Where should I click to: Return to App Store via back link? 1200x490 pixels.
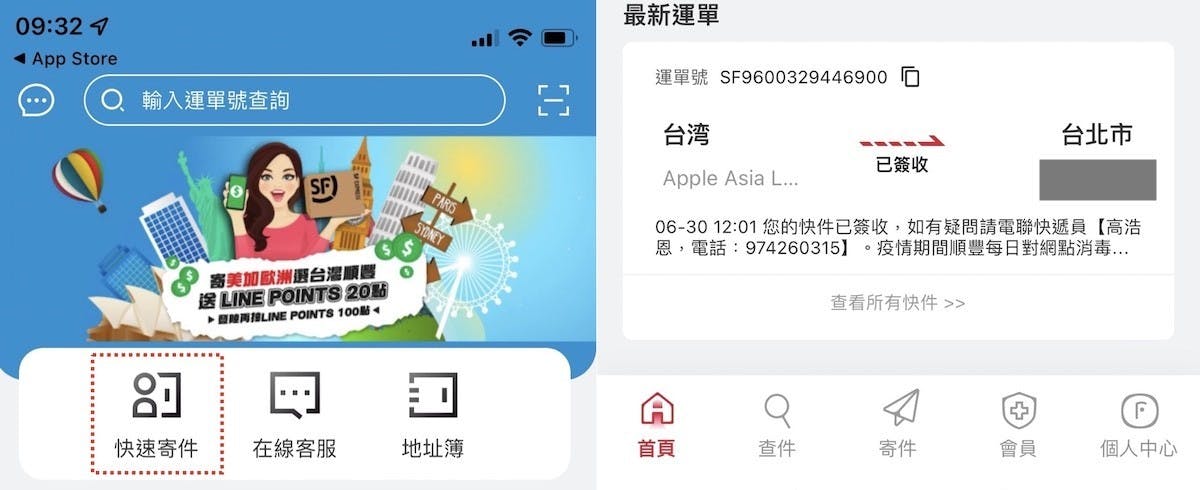[x=66, y=59]
